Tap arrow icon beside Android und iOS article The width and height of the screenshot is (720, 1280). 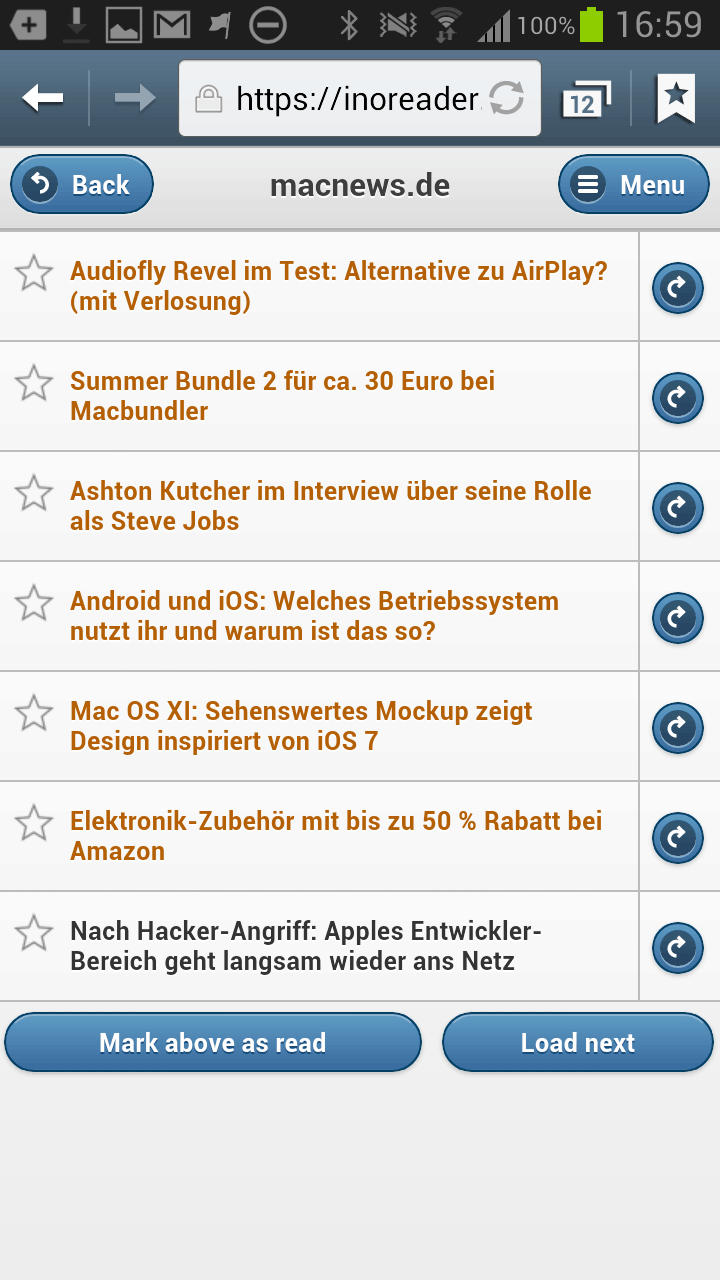pyautogui.click(x=678, y=617)
